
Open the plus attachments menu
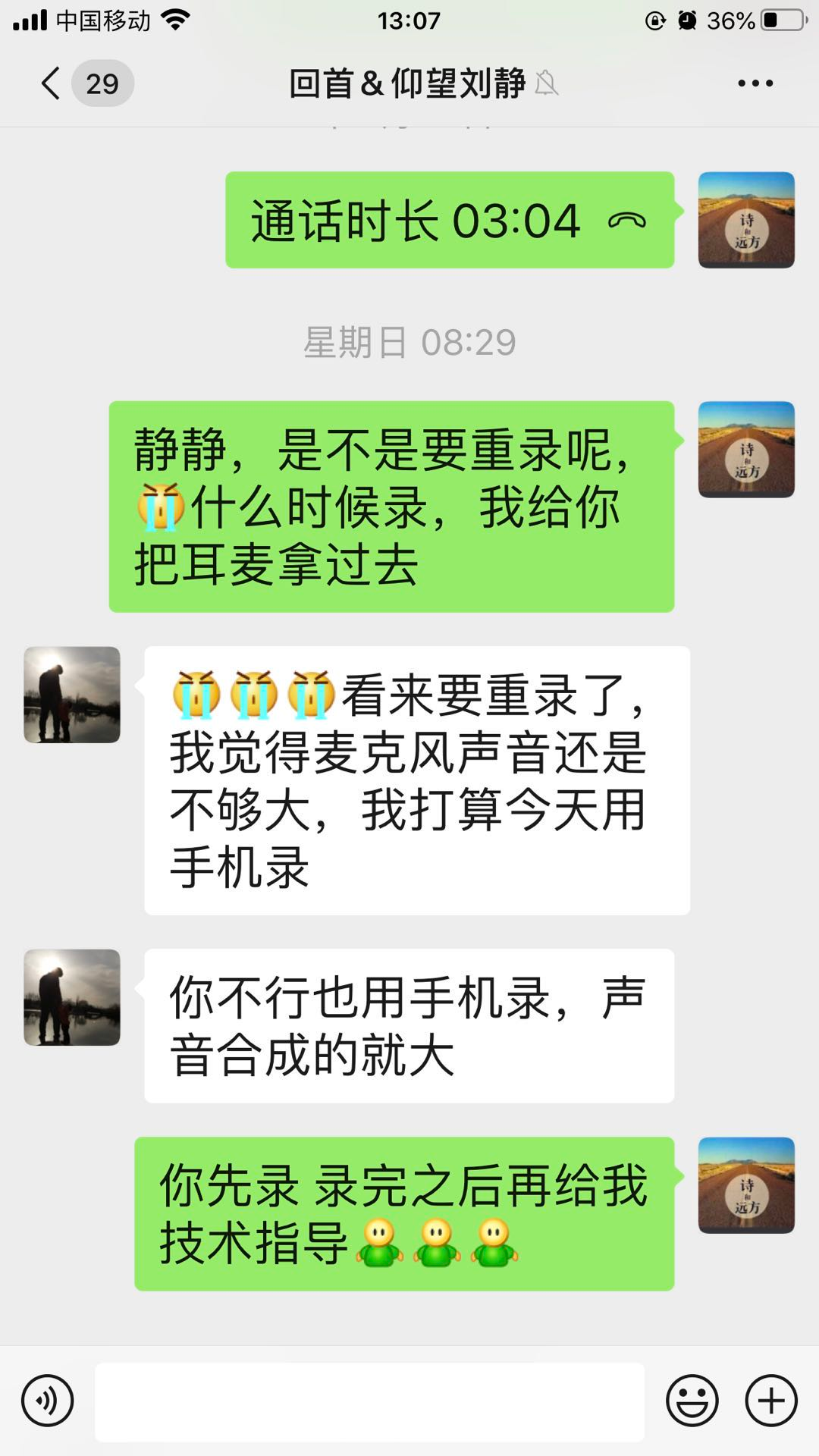point(771,1401)
